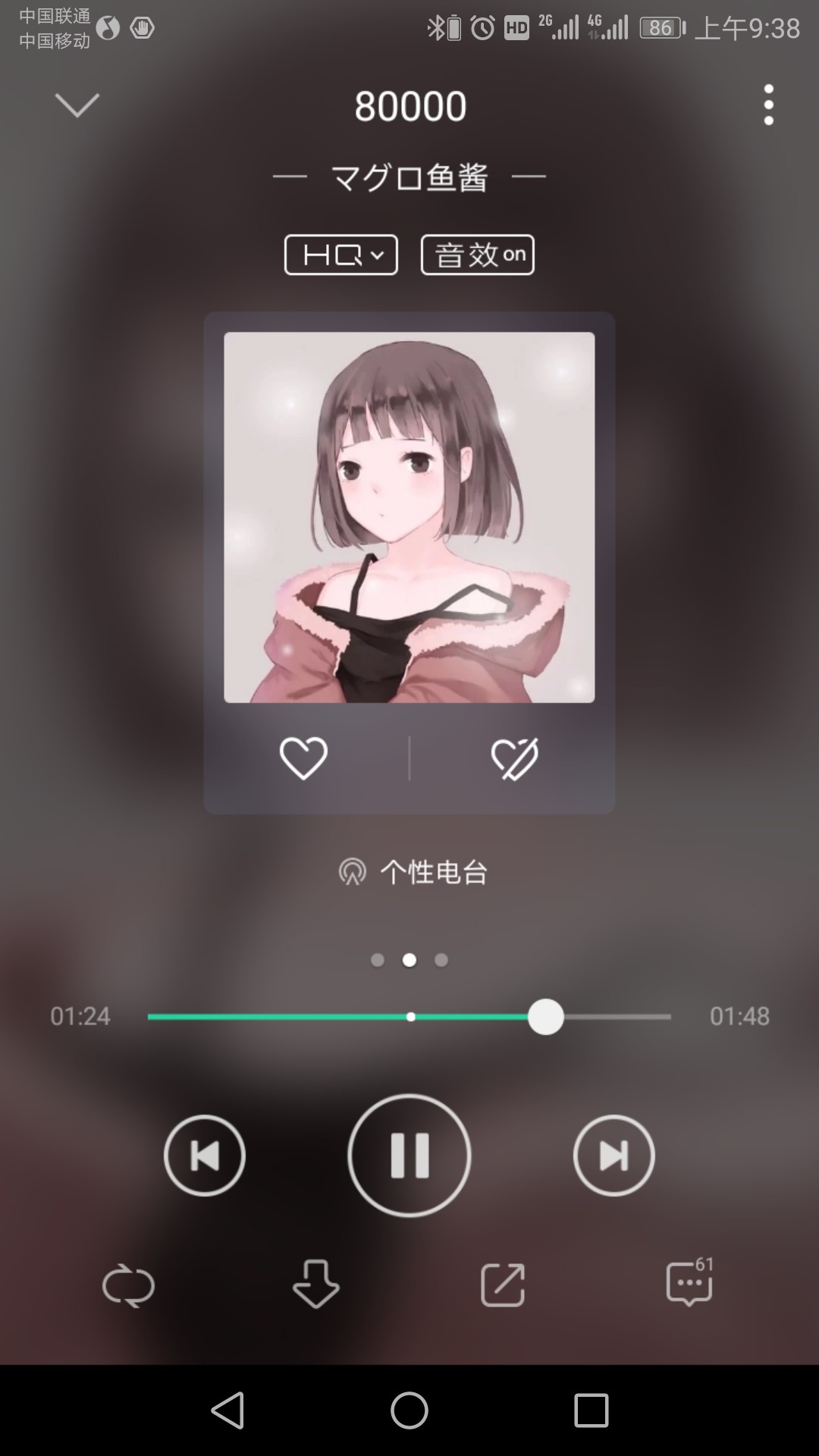Go back using the system back button

coord(227,1410)
